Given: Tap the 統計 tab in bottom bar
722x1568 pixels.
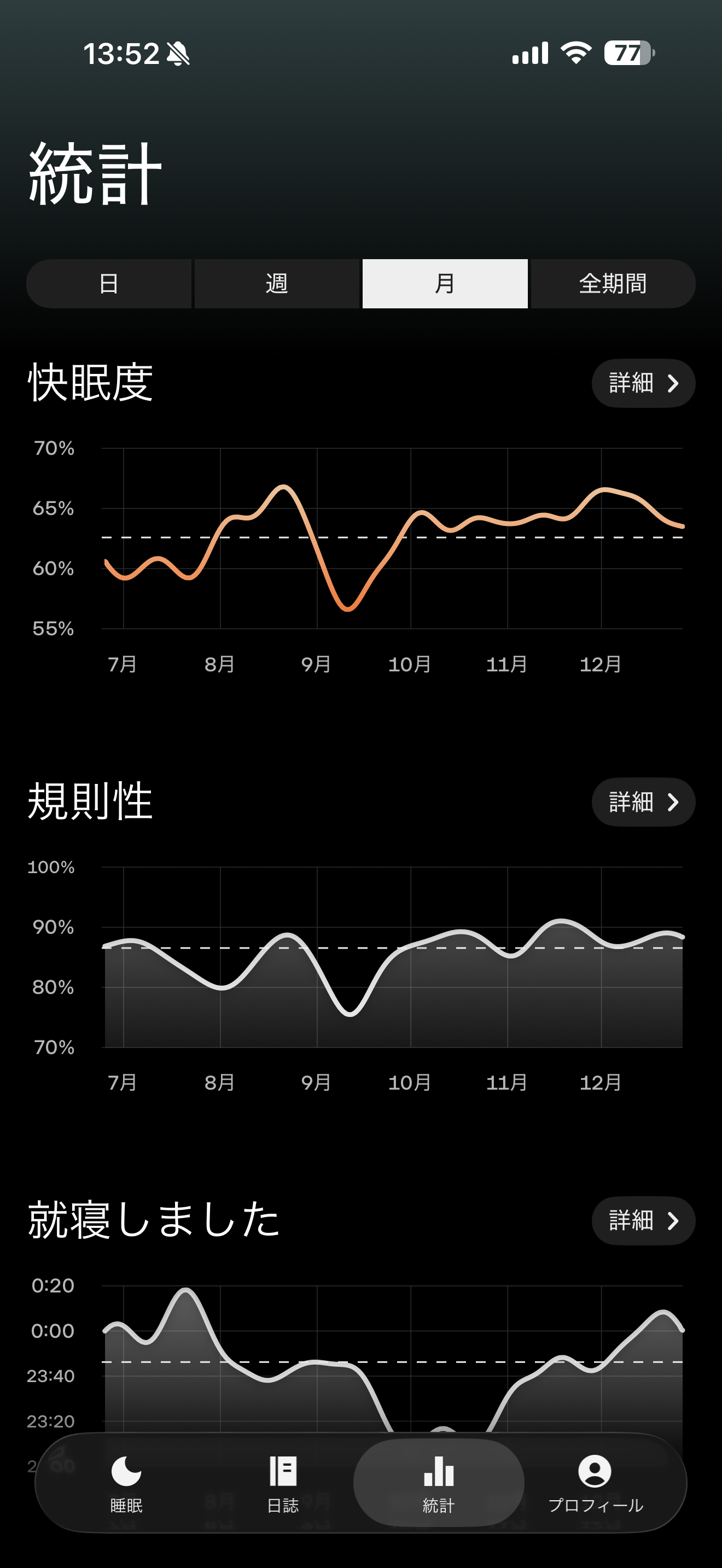Looking at the screenshot, I should tap(438, 1483).
